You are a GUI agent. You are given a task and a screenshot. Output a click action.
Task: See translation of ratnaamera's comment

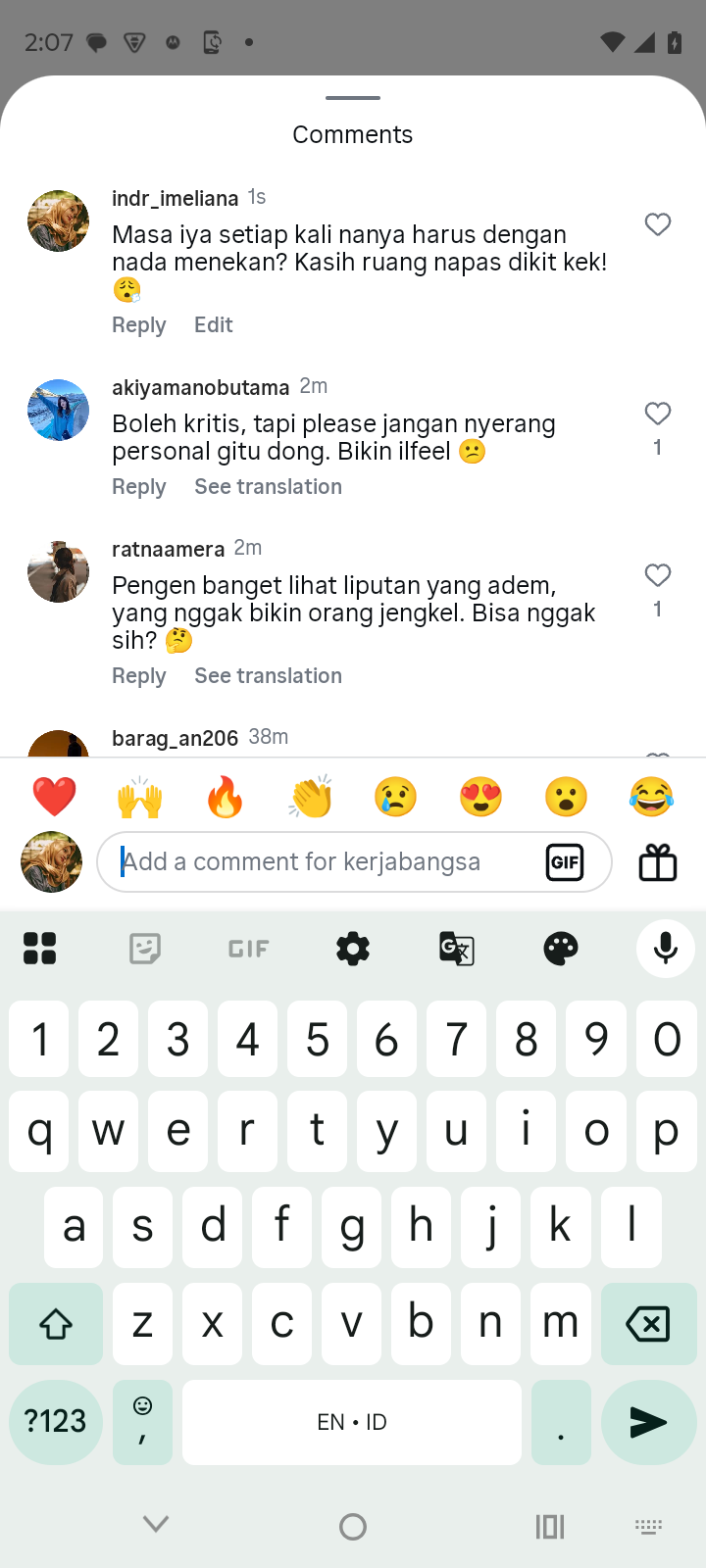[x=268, y=676]
